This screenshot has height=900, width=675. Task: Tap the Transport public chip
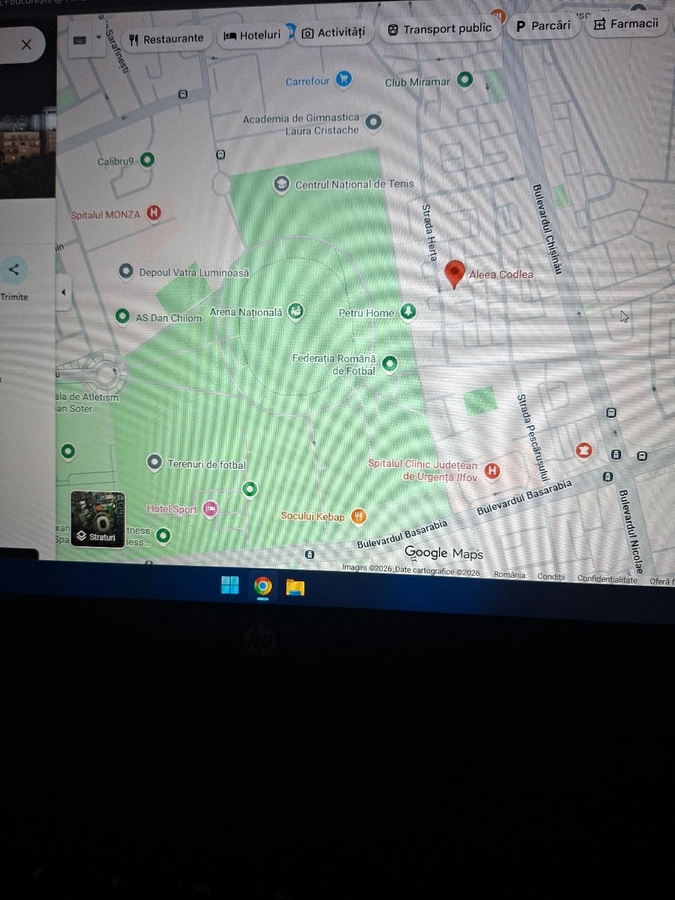pos(439,29)
